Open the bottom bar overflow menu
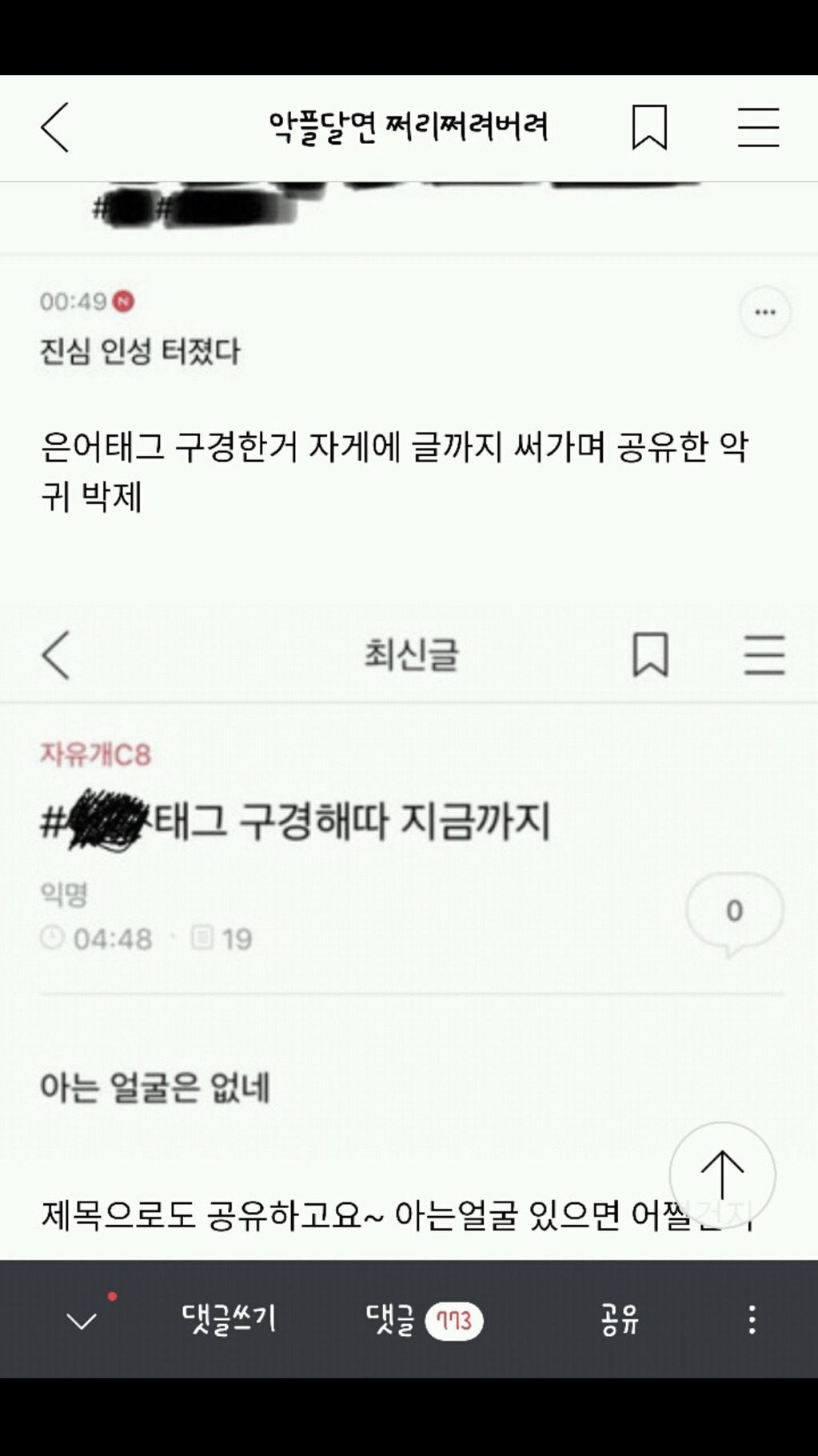 click(x=752, y=1319)
